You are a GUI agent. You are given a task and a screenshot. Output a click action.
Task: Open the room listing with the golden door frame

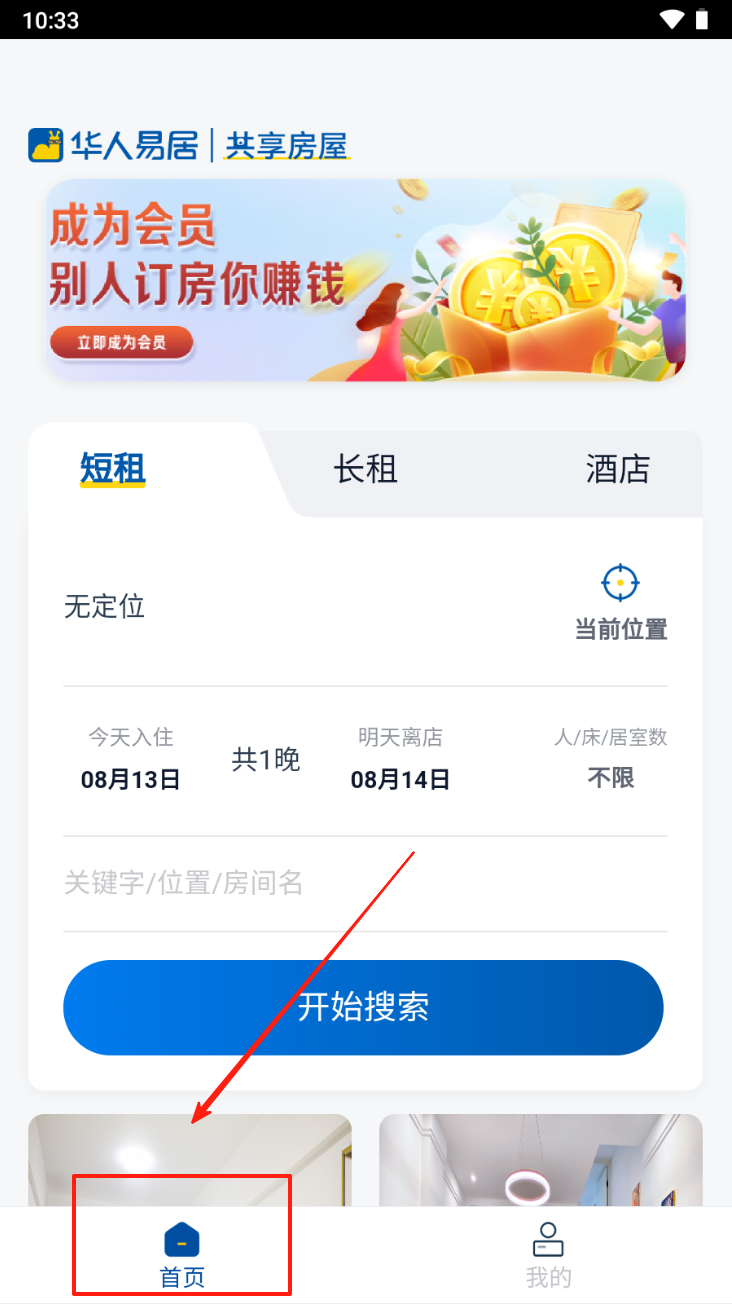click(190, 1160)
